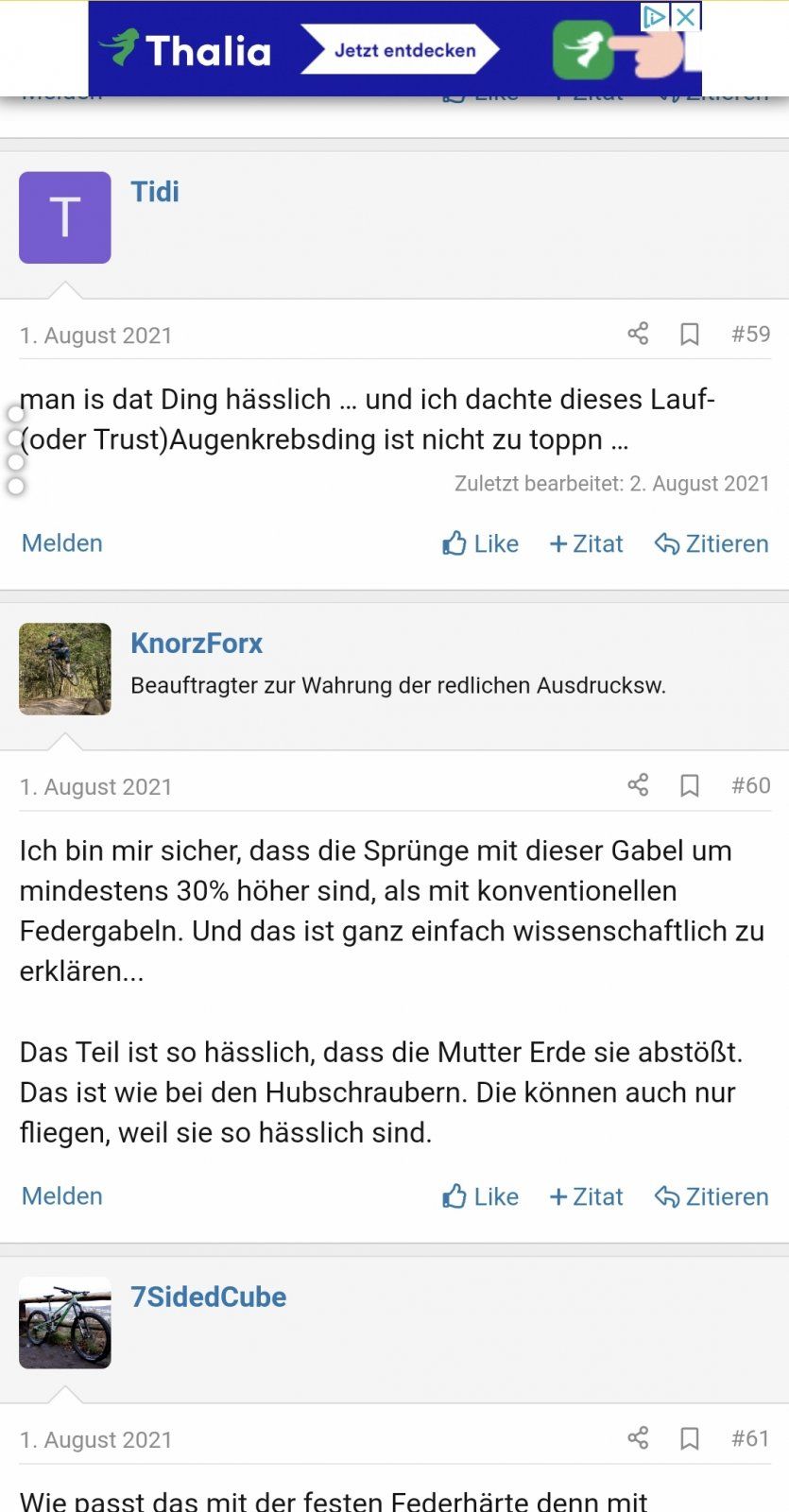Open Tidi's user profile
The height and width of the screenshot is (1512, 789).
click(x=155, y=192)
